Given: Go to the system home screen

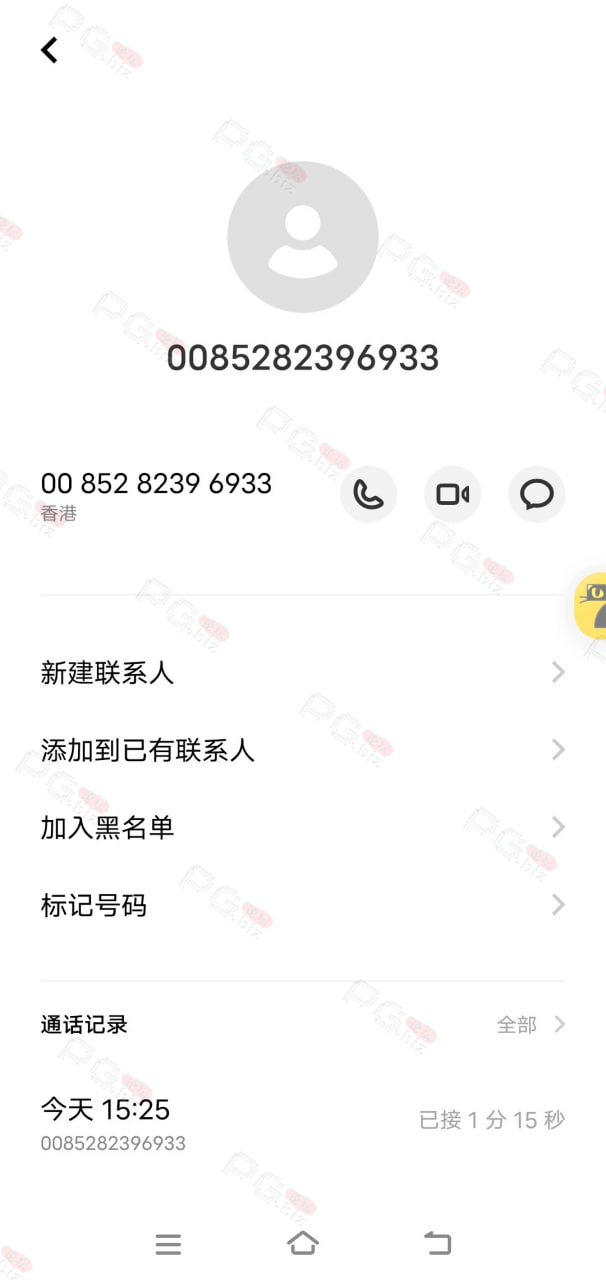Looking at the screenshot, I should pyautogui.click(x=302, y=1243).
